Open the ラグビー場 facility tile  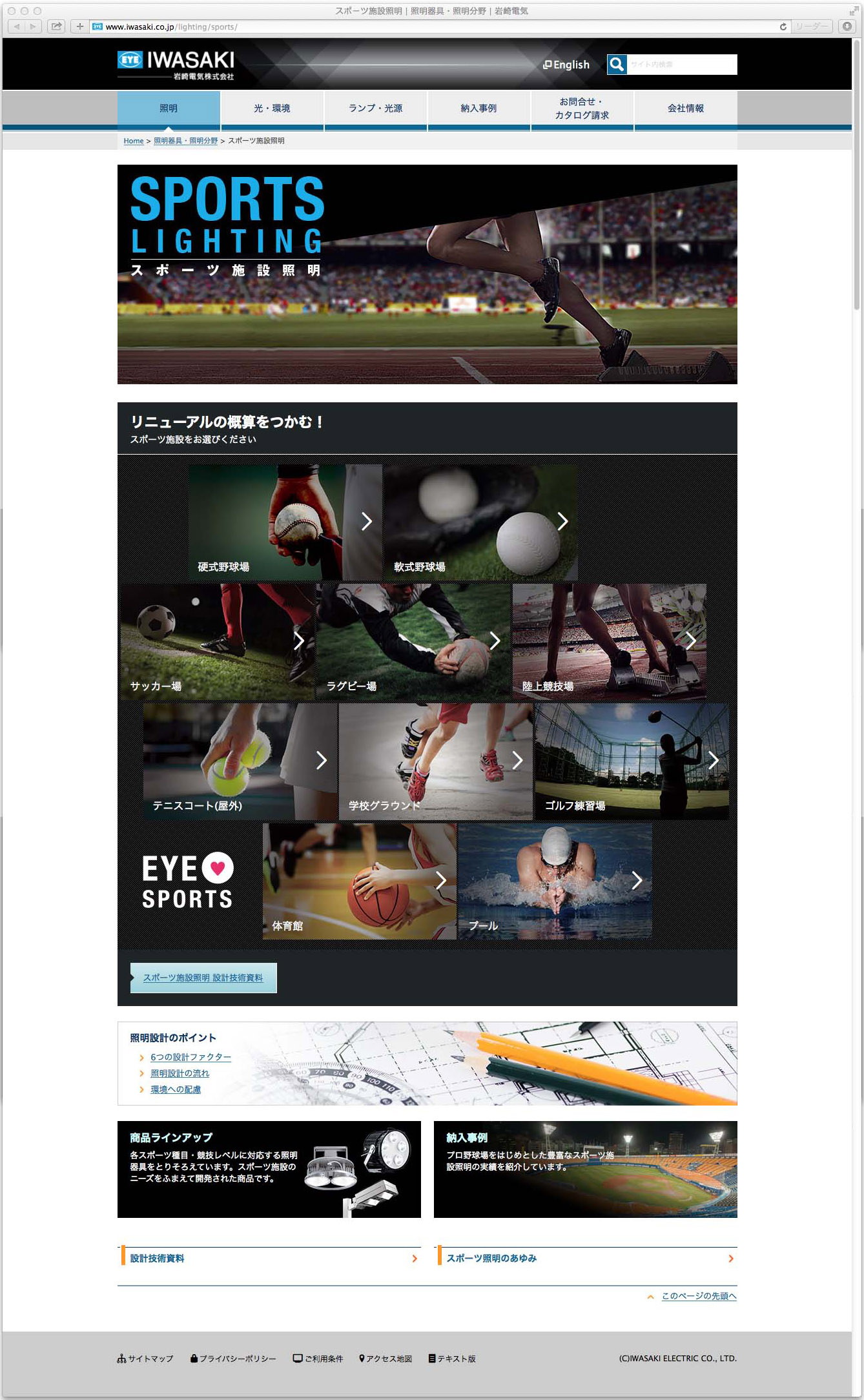[x=413, y=641]
